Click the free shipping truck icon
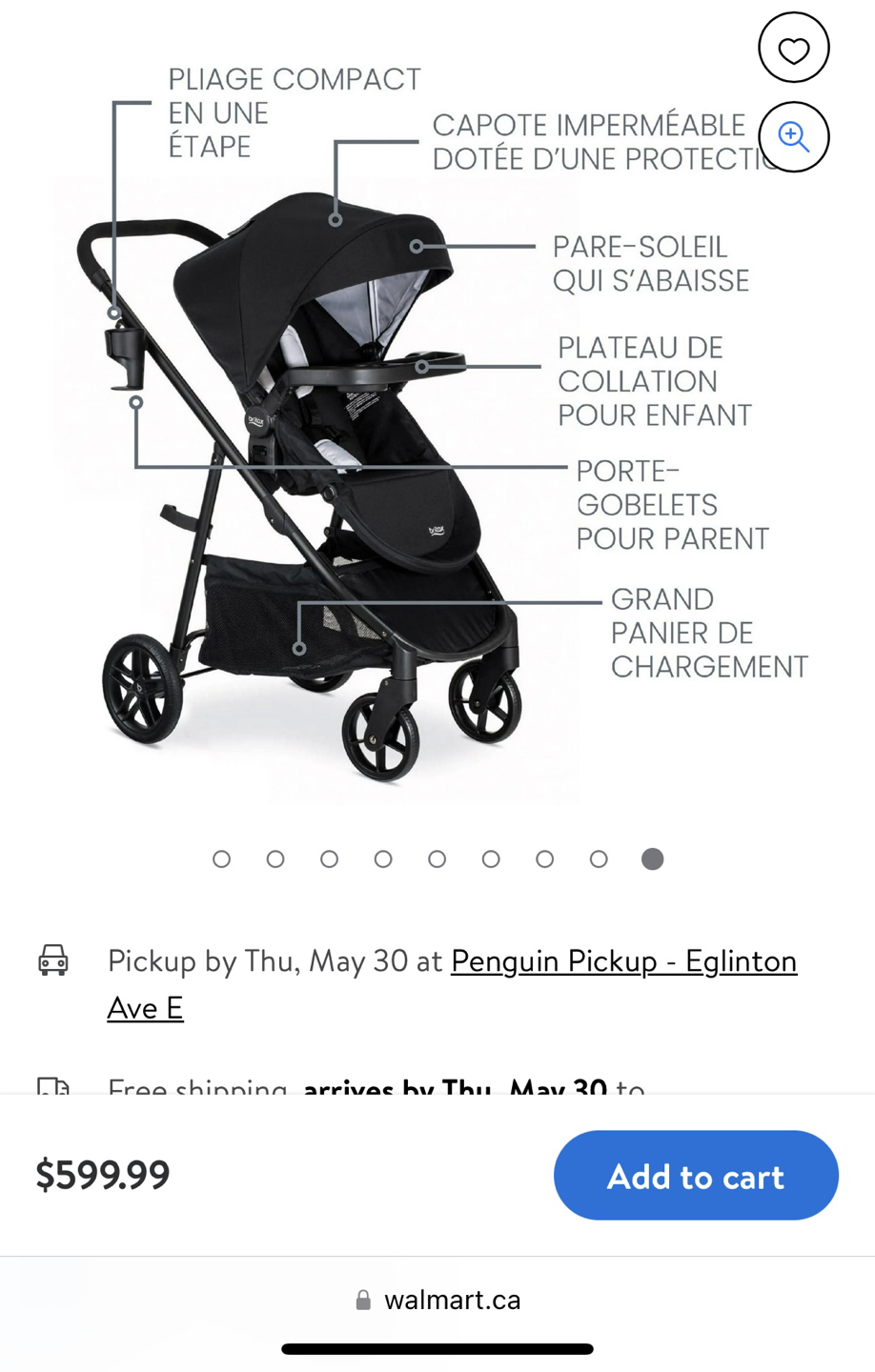The width and height of the screenshot is (875, 1372). coord(54,1085)
